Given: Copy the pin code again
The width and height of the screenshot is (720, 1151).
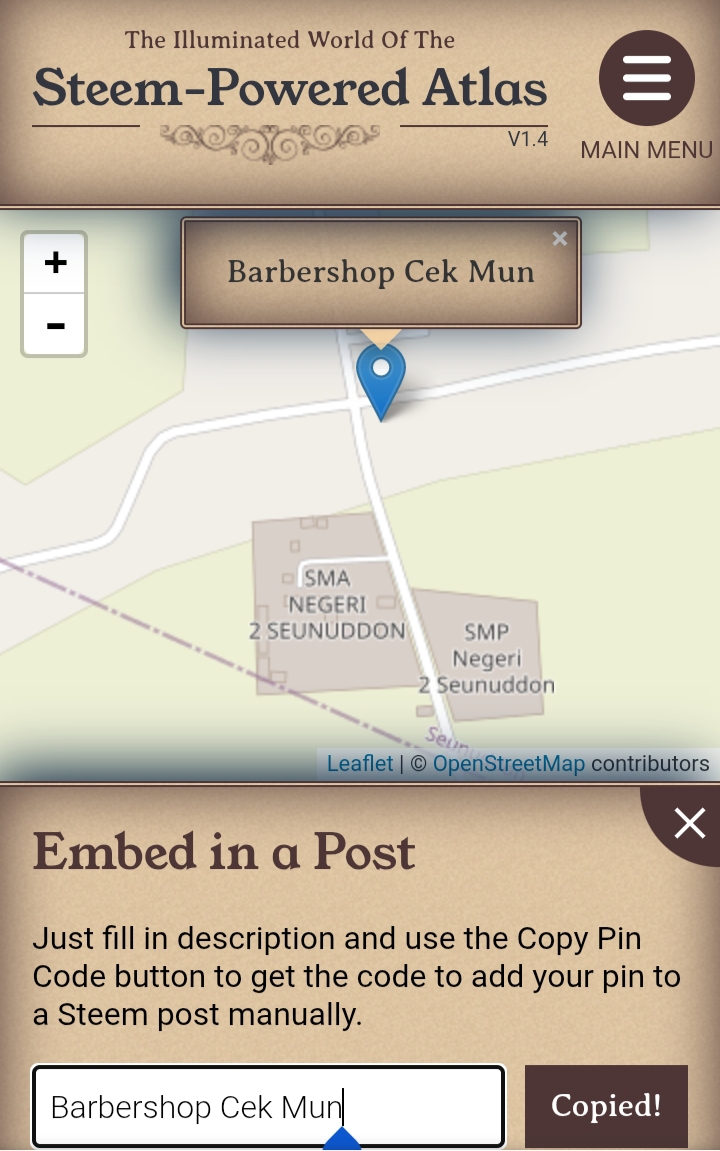Looking at the screenshot, I should (606, 1106).
